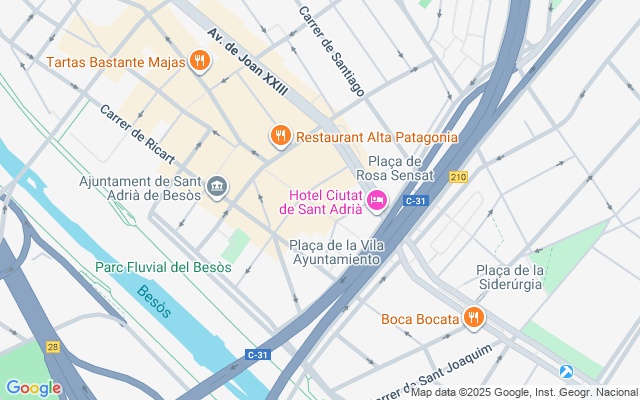Screen dimensions: 640x400
Task: Open Hotel Ciutat de Sant Adrià pin
Action: (x=376, y=201)
